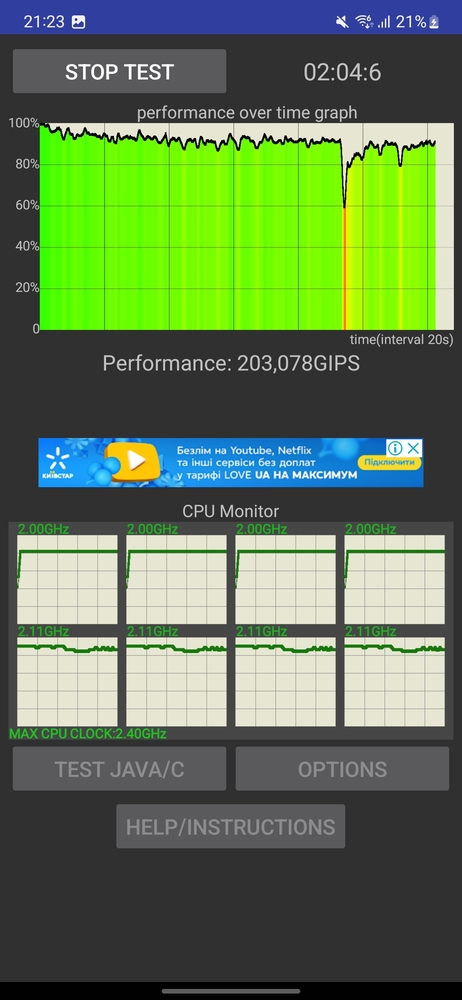Select the TEST JAVA/C button
This screenshot has height=1000, width=462.
coord(119,768)
